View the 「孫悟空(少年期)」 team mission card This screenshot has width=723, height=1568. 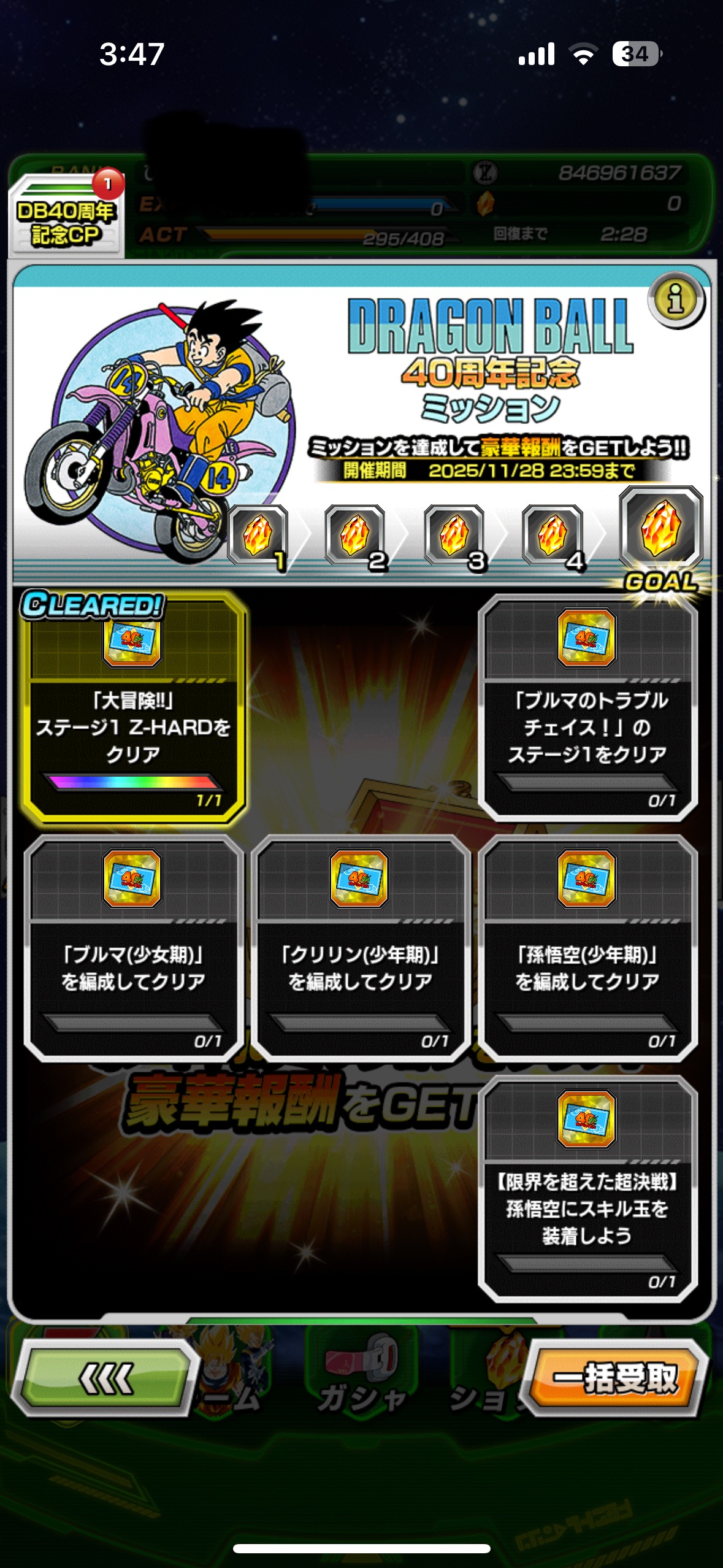coord(587,948)
